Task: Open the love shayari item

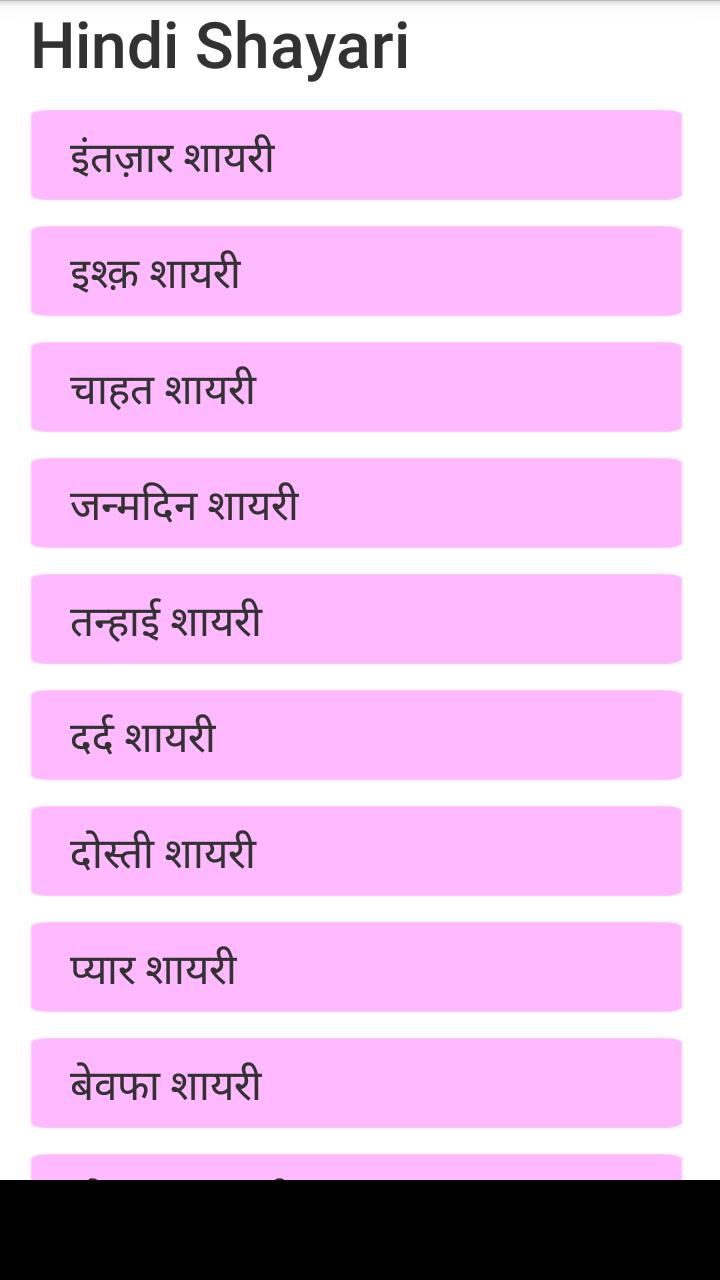Action: click(x=356, y=967)
